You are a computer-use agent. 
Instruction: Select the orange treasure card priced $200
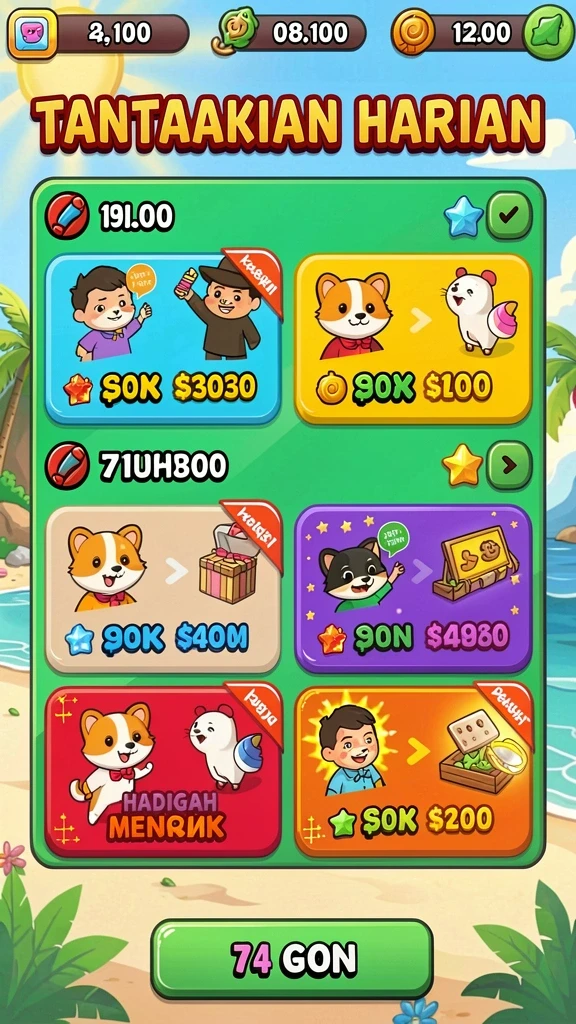pos(413,771)
